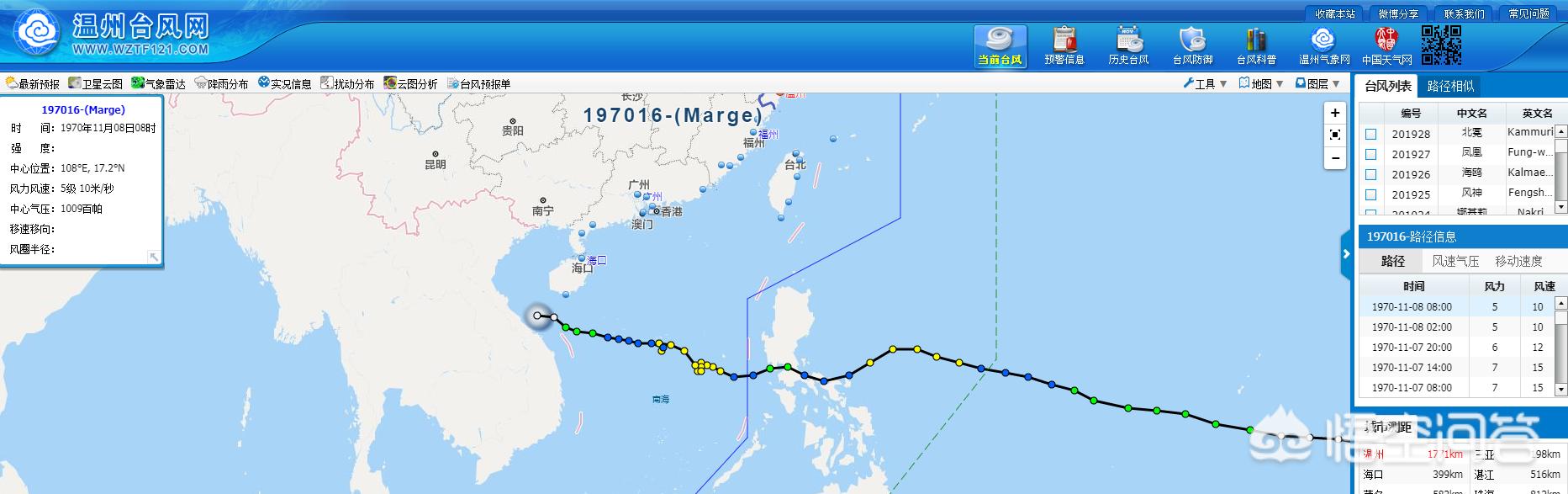Open 台风防御 page
1568x494 pixels.
(1192, 46)
